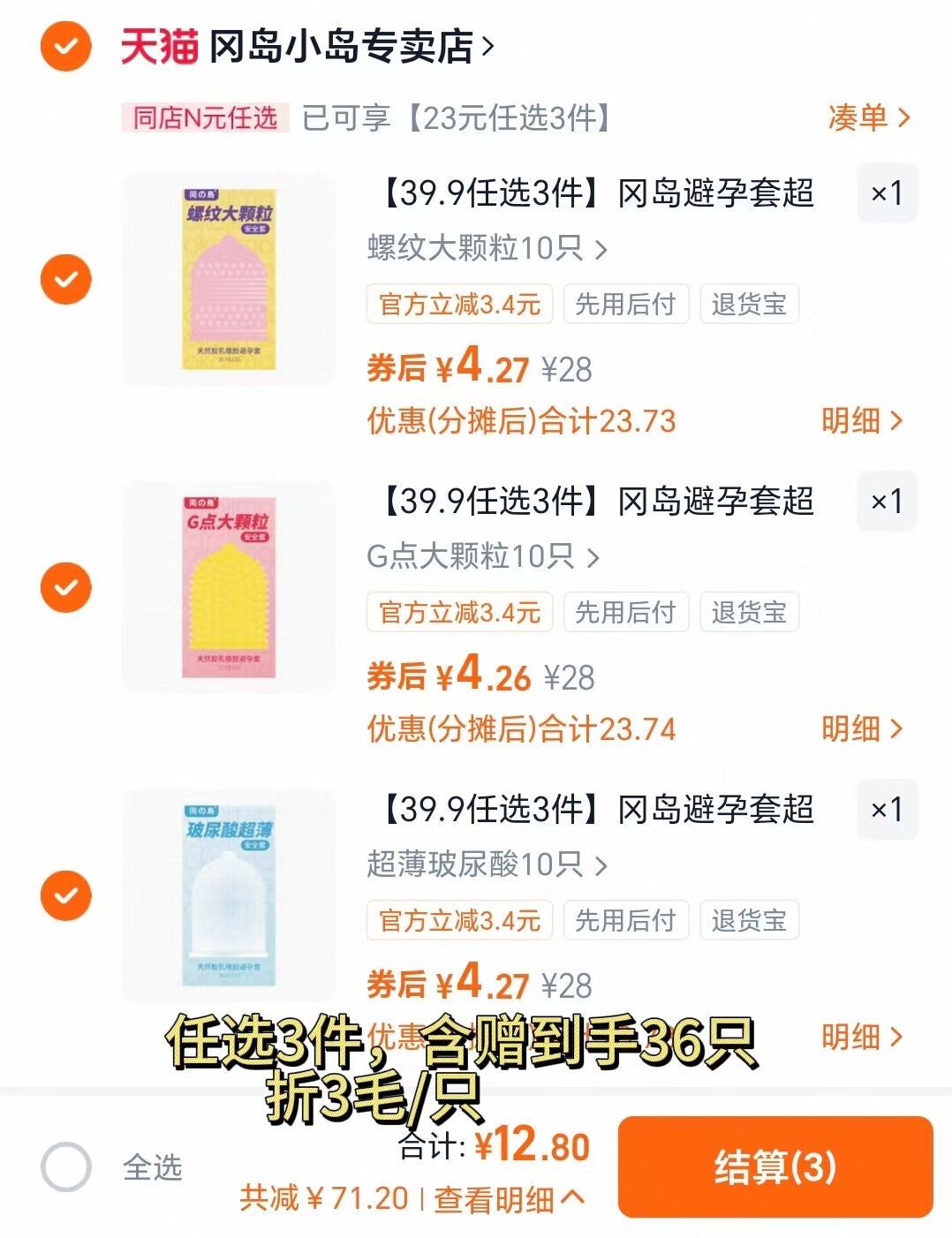952x1238 pixels.
Task: Tap 结算(3) to check out
Action: coord(774,1166)
